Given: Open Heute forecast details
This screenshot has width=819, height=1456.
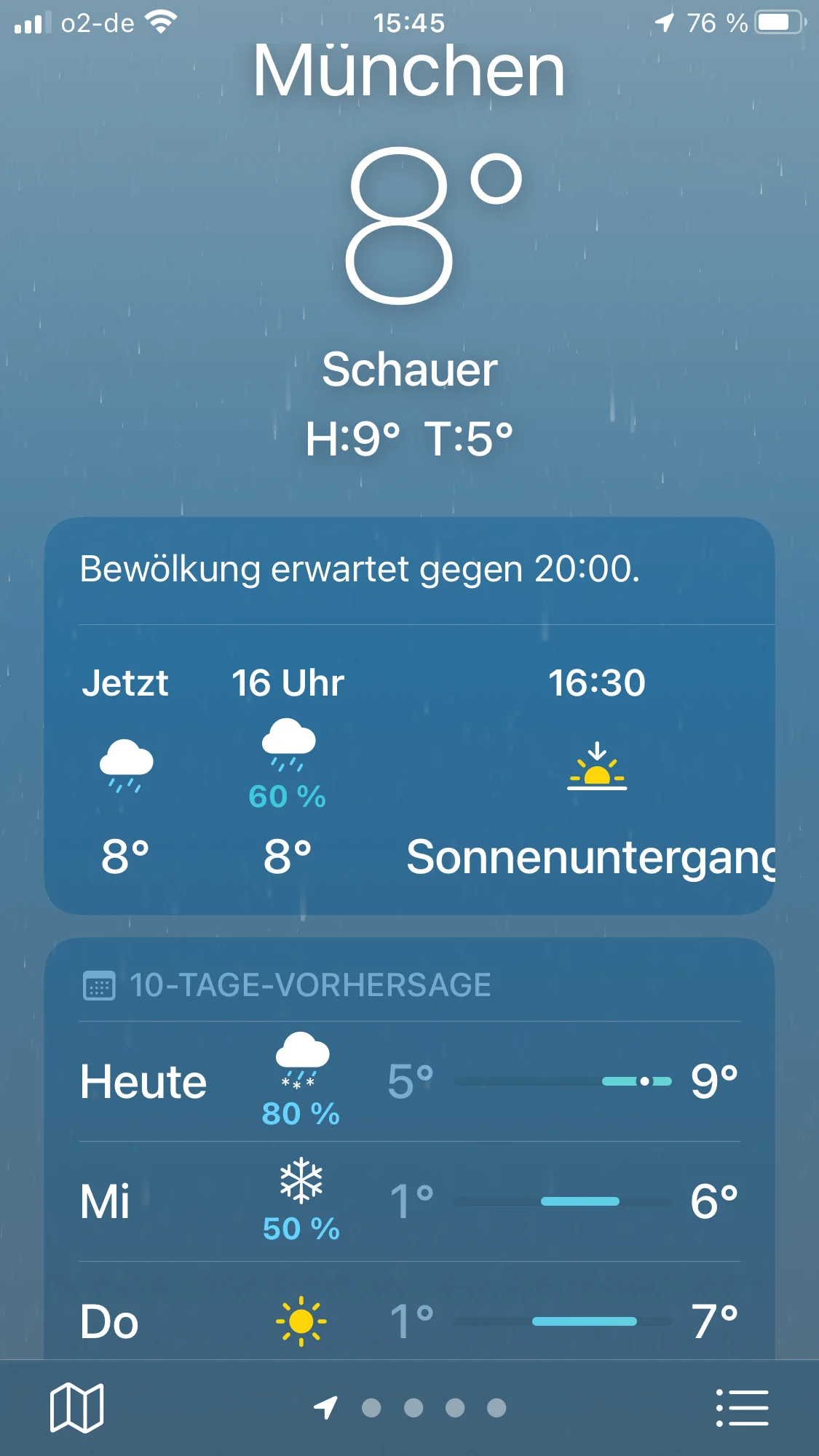Looking at the screenshot, I should tap(409, 1081).
